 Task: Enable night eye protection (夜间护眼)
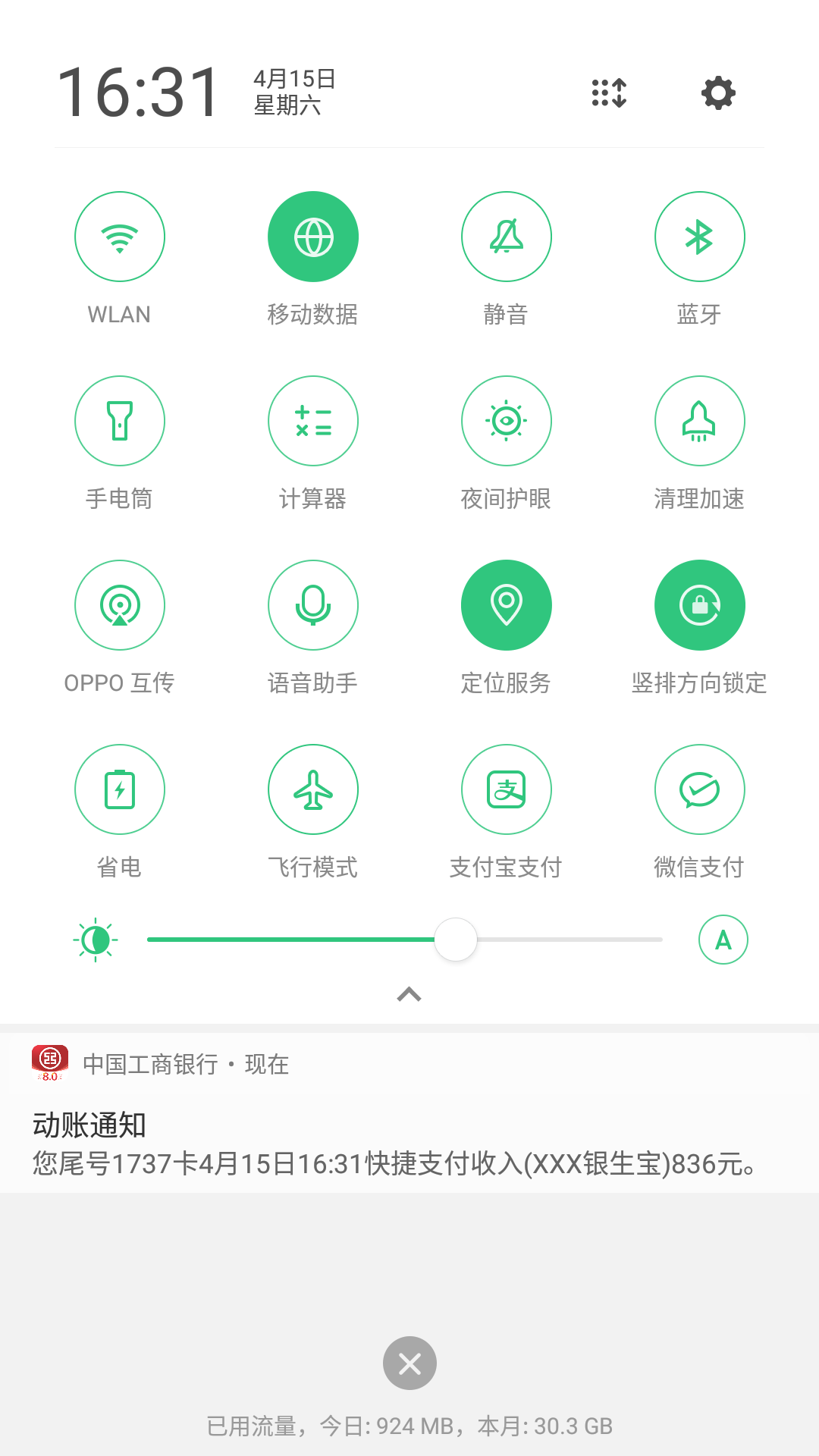507,421
